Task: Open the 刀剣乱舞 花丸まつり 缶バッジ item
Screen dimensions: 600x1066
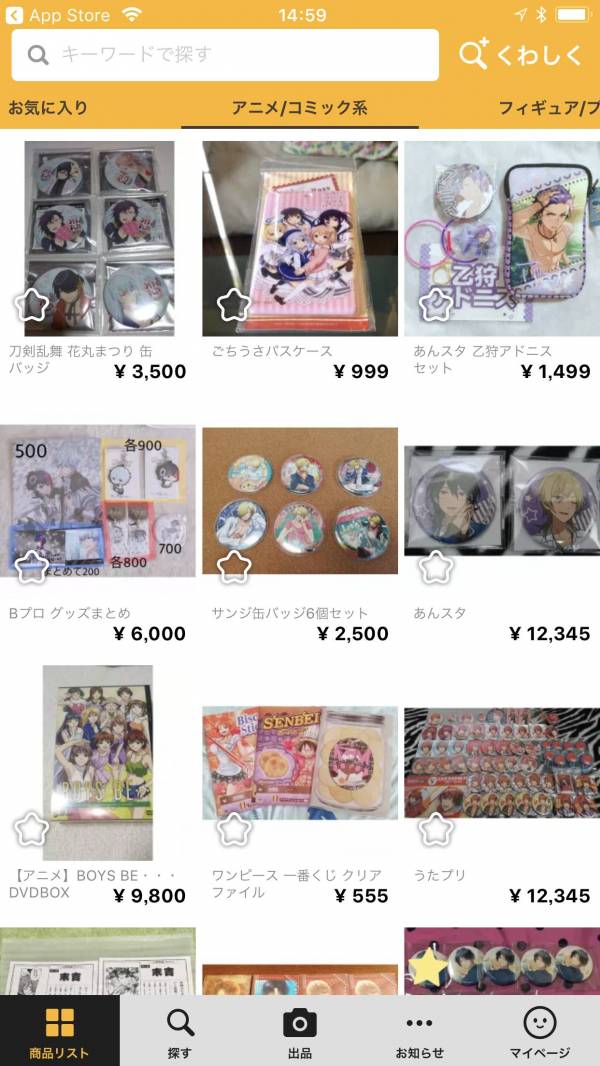Action: click(x=99, y=238)
